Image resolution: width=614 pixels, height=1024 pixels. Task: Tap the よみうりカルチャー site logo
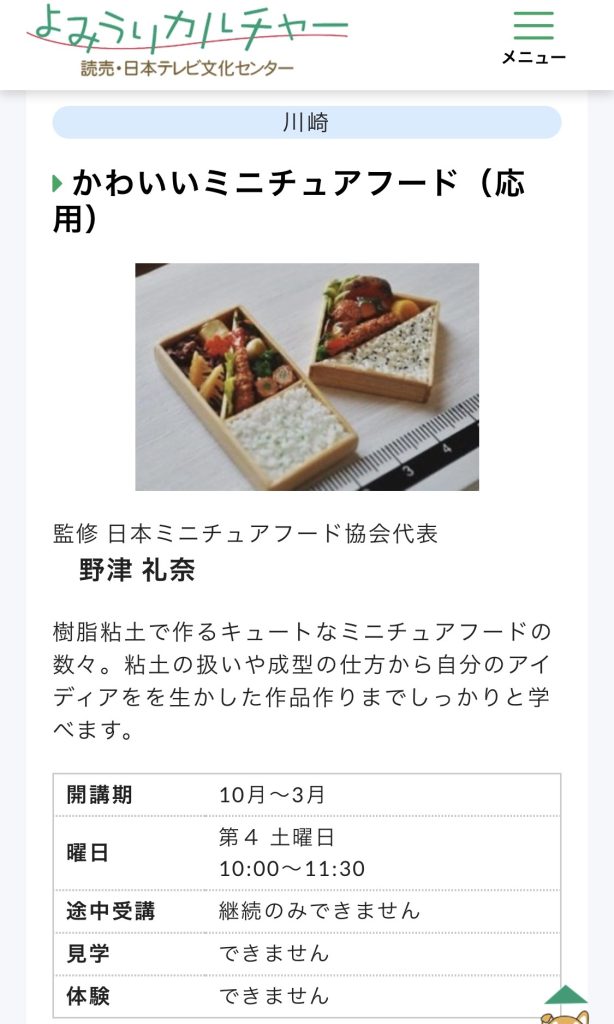tap(188, 41)
